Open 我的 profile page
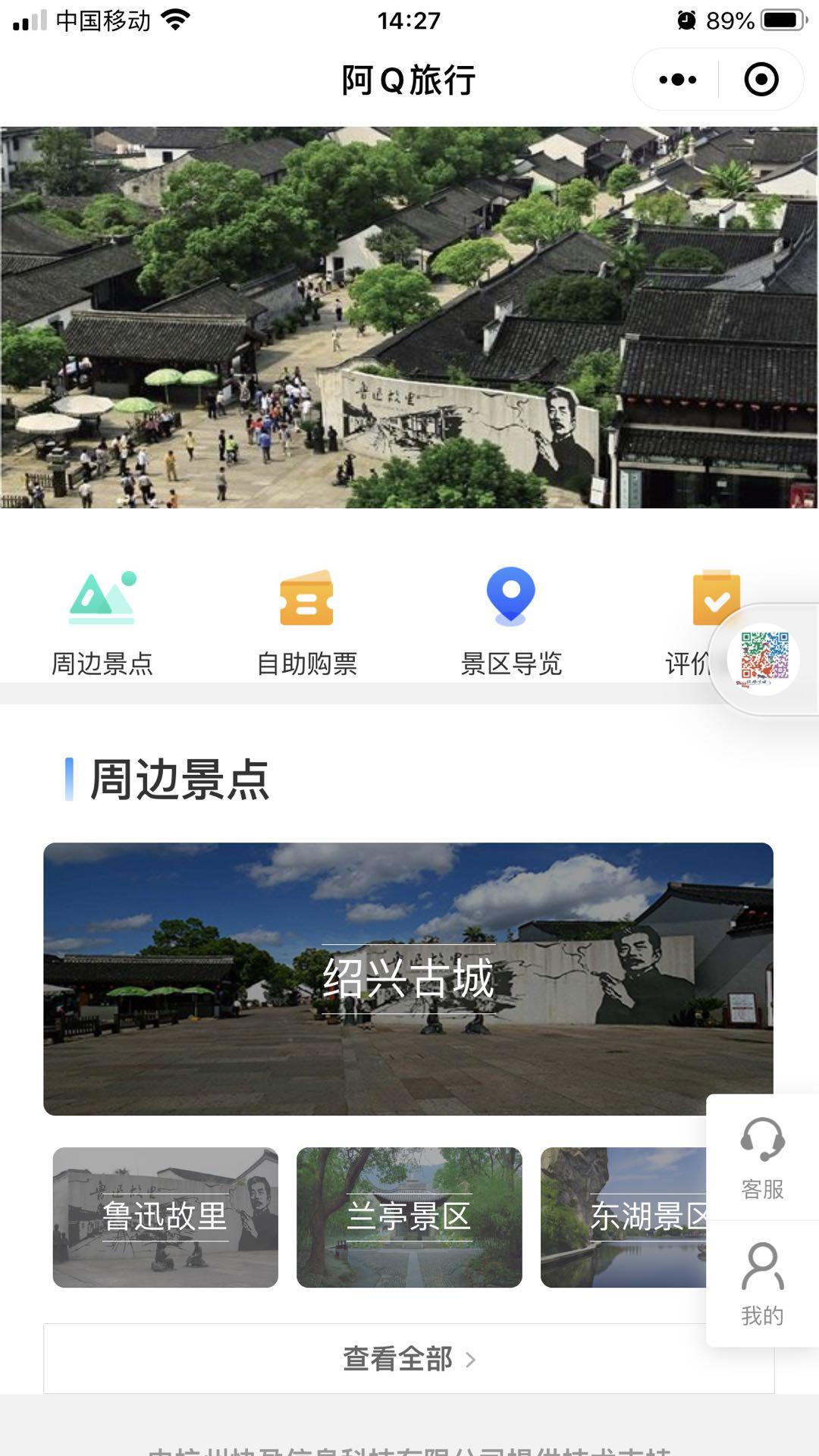This screenshot has height=1456, width=819. (762, 1284)
